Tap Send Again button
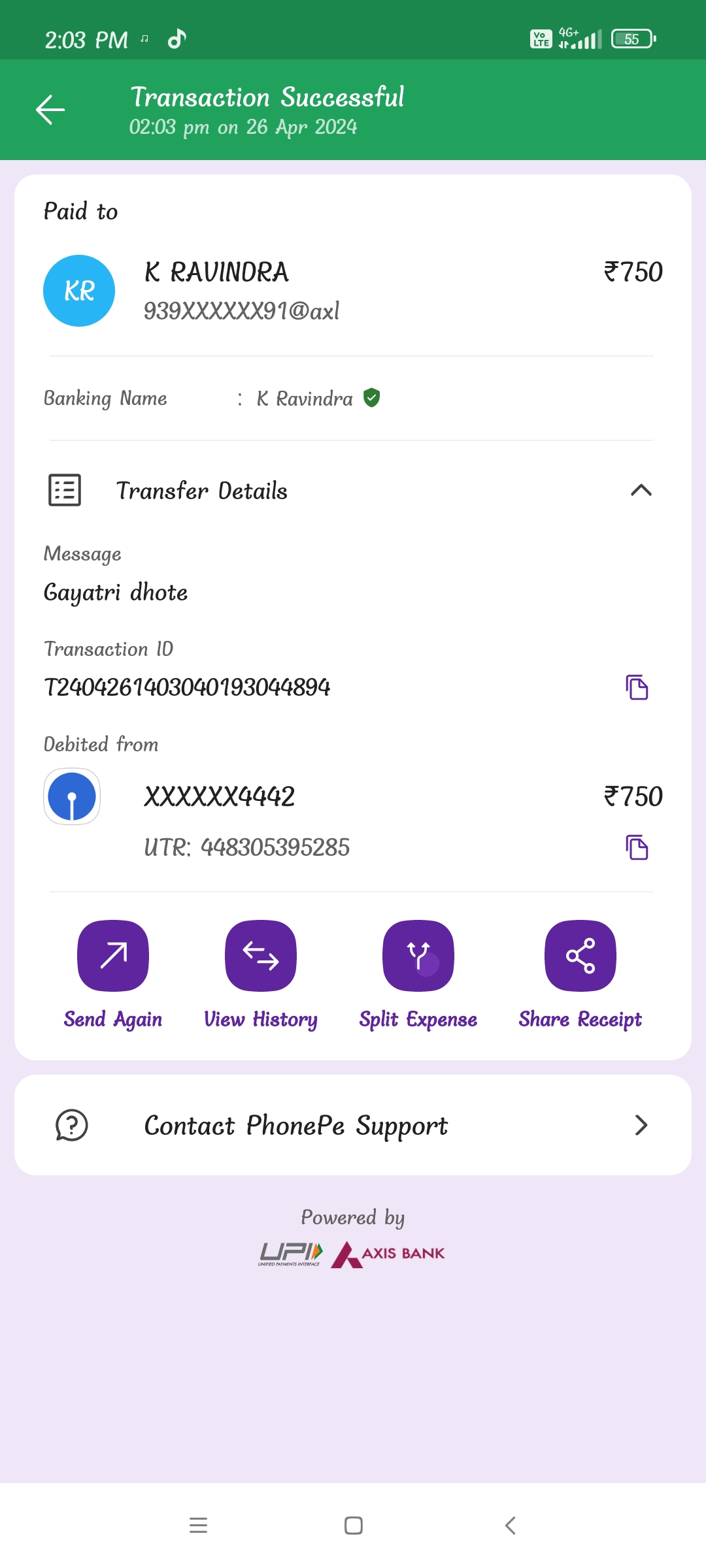 (113, 956)
